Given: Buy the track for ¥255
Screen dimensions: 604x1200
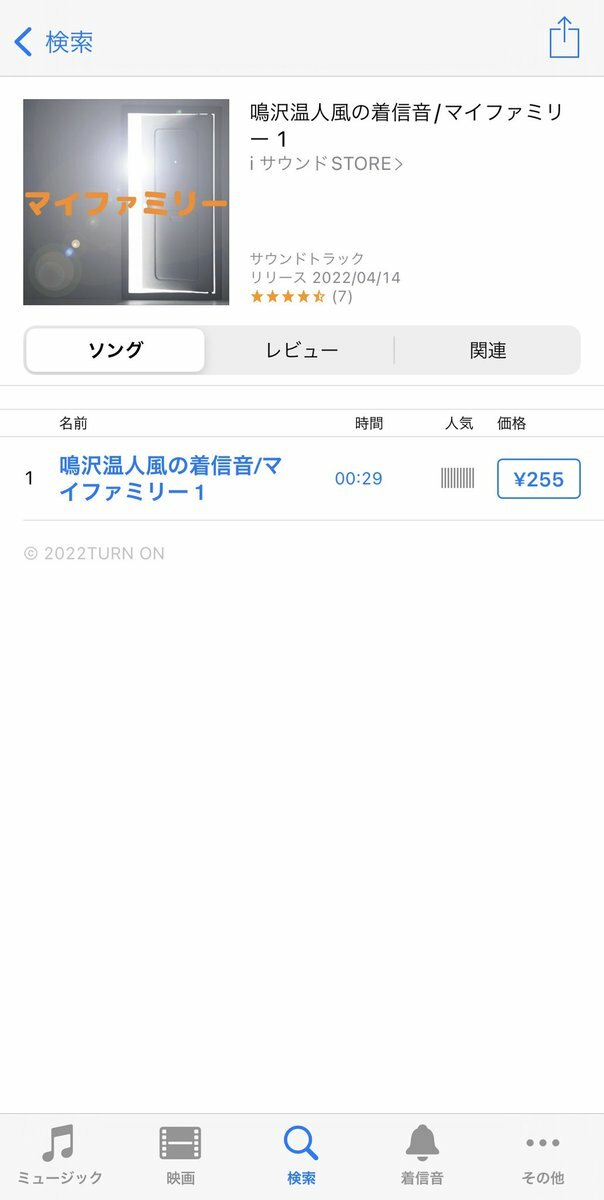Looking at the screenshot, I should [538, 479].
